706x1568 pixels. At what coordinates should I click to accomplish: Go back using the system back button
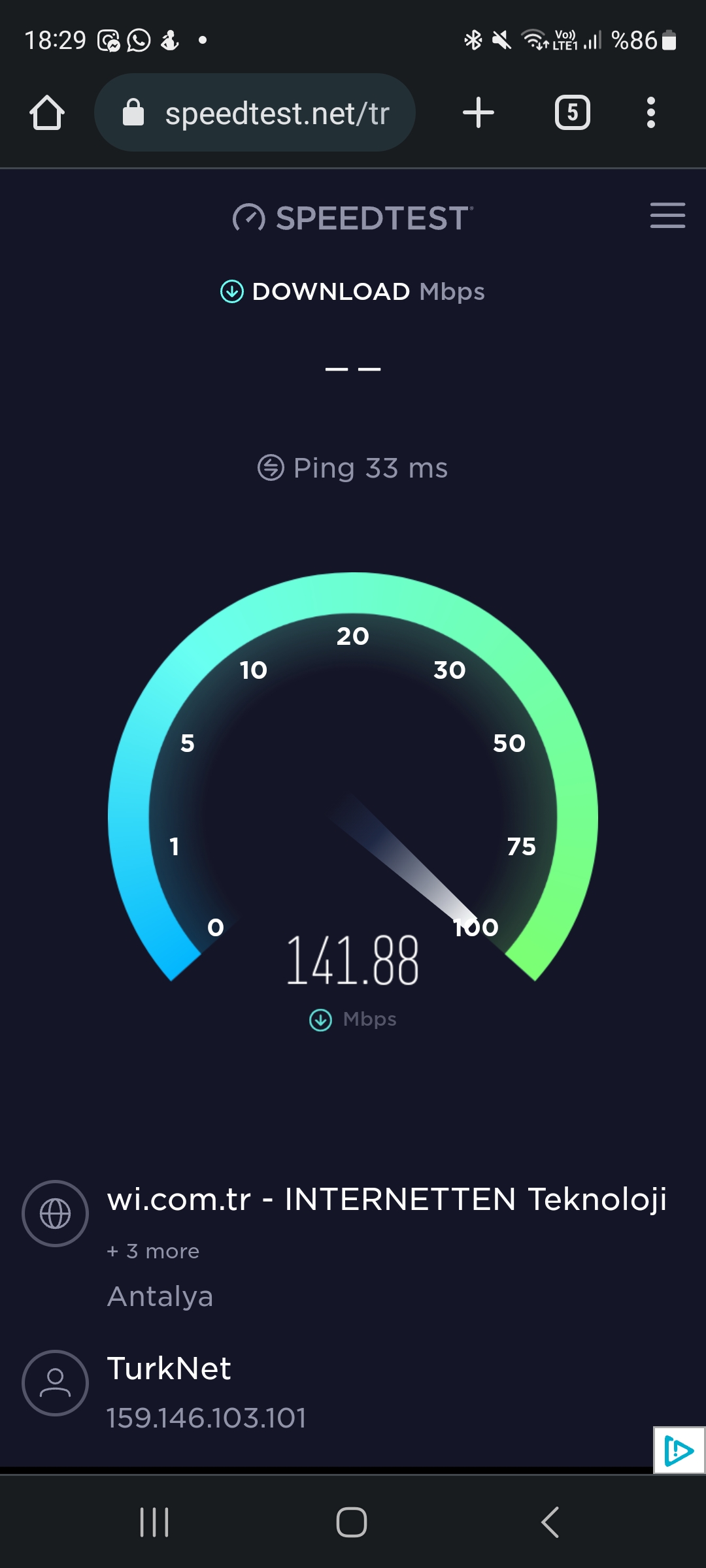click(x=550, y=1522)
